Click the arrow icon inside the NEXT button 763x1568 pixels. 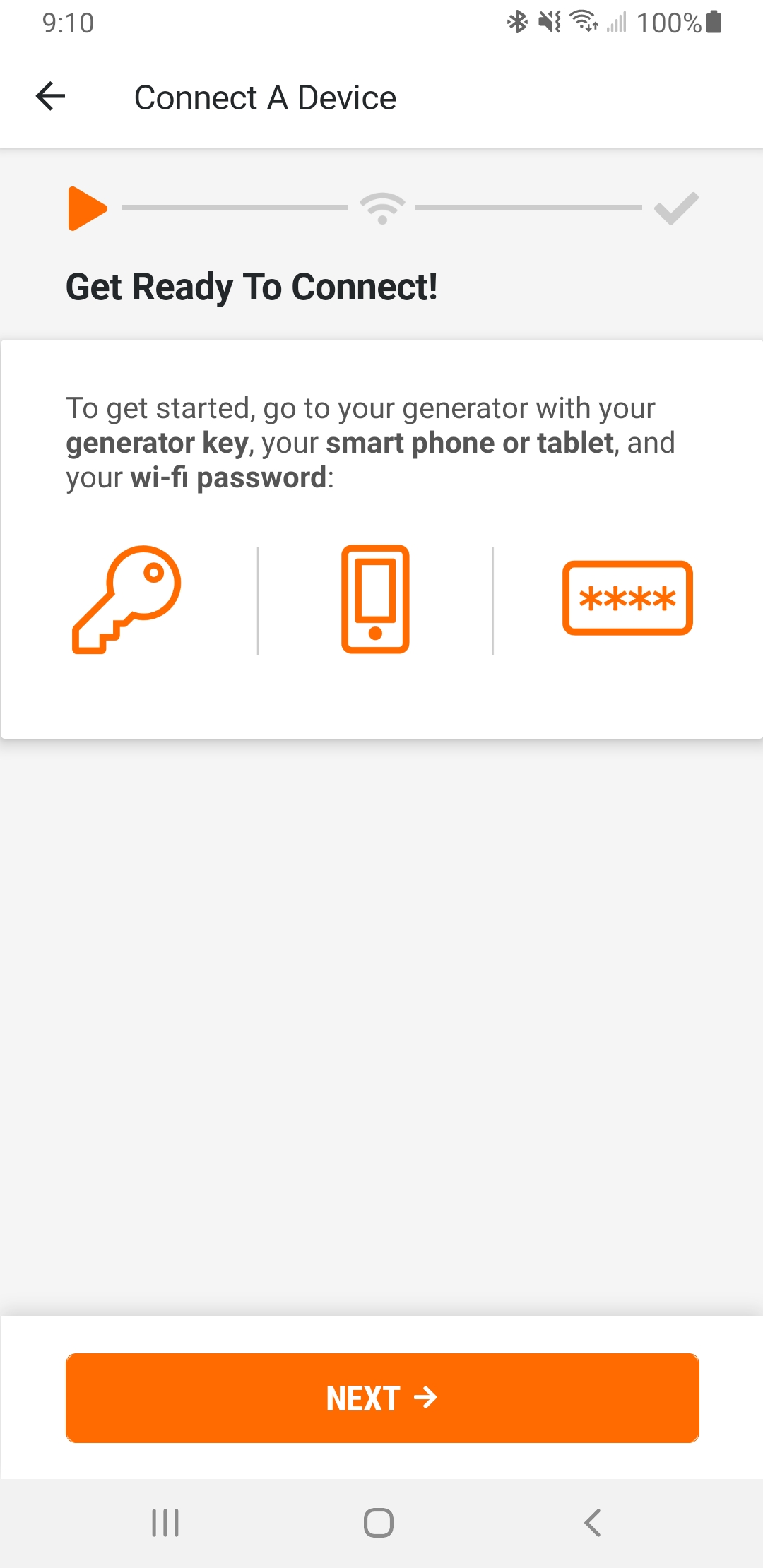pos(425,1397)
